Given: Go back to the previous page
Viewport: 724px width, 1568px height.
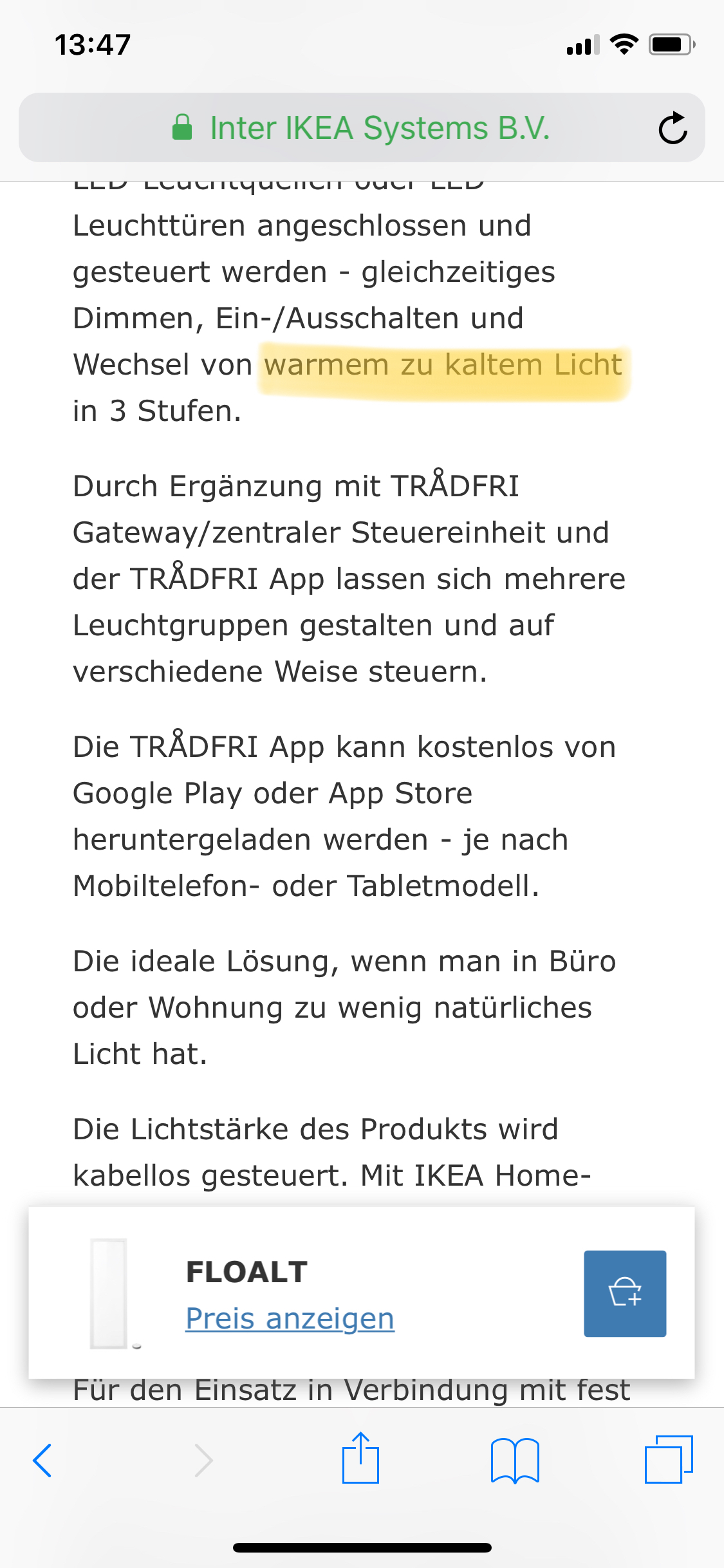Looking at the screenshot, I should 42,1460.
